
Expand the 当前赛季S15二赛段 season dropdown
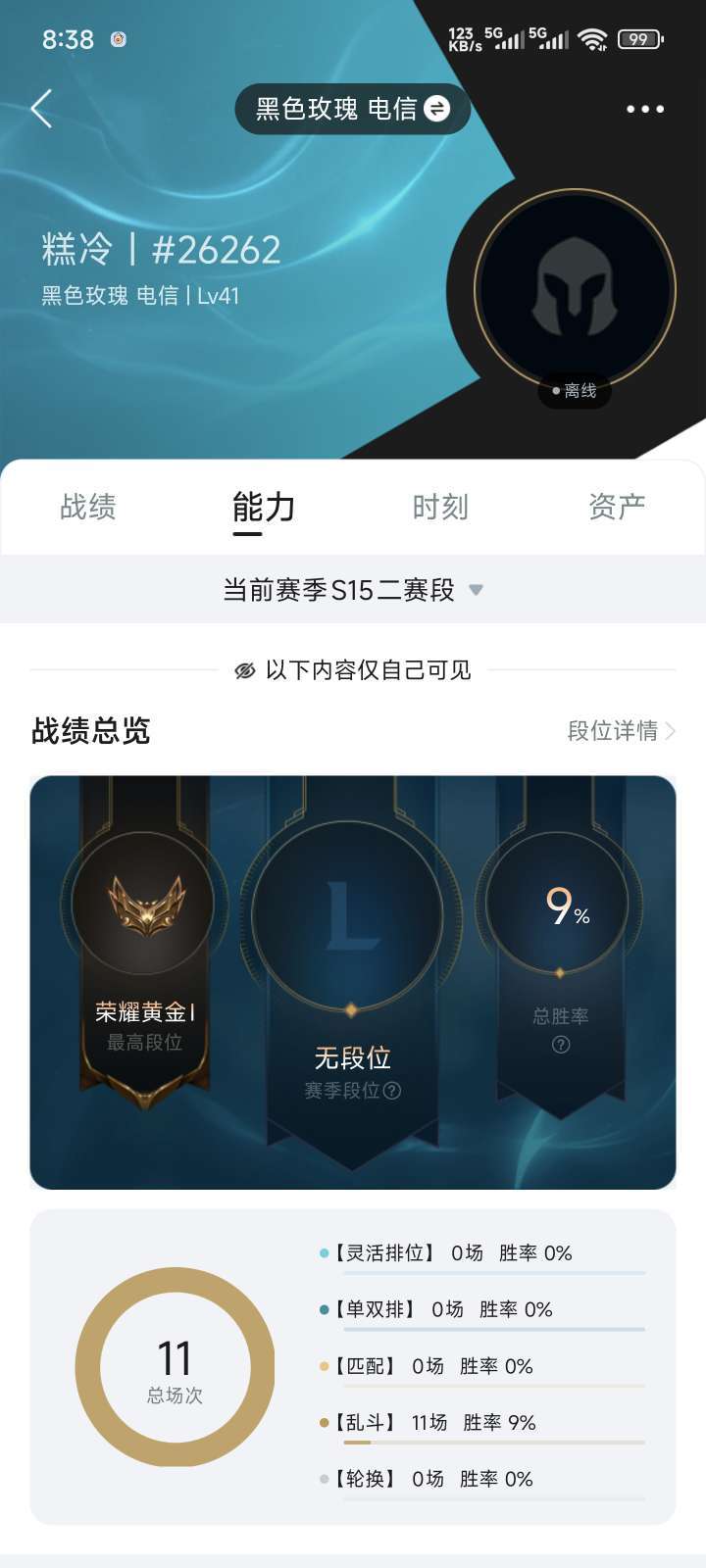pyautogui.click(x=352, y=590)
